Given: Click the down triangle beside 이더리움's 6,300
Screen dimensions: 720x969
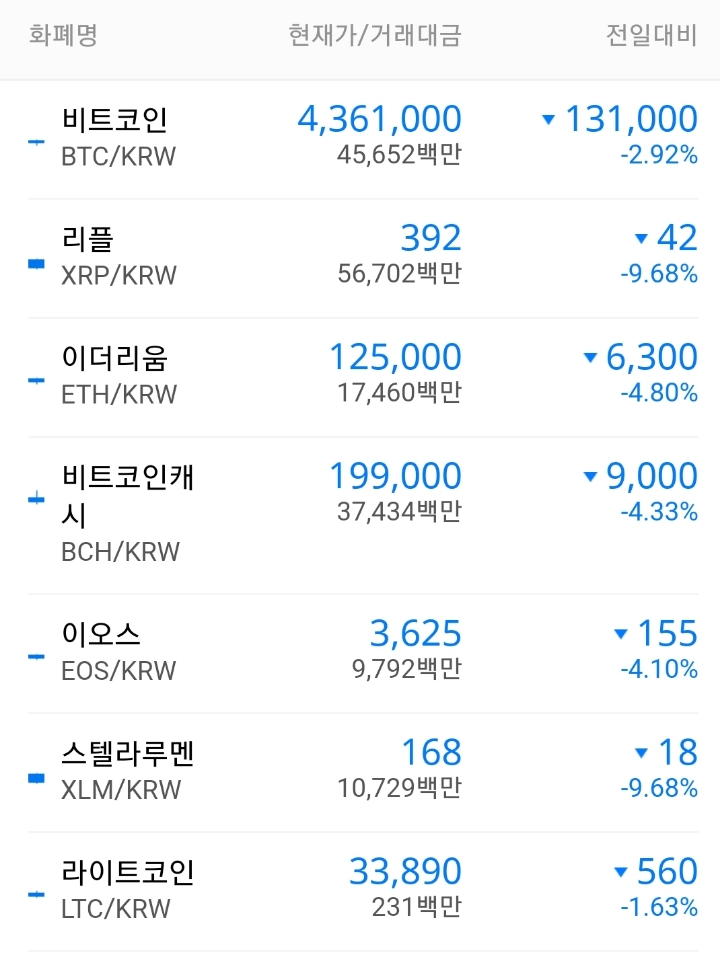Looking at the screenshot, I should point(591,356).
